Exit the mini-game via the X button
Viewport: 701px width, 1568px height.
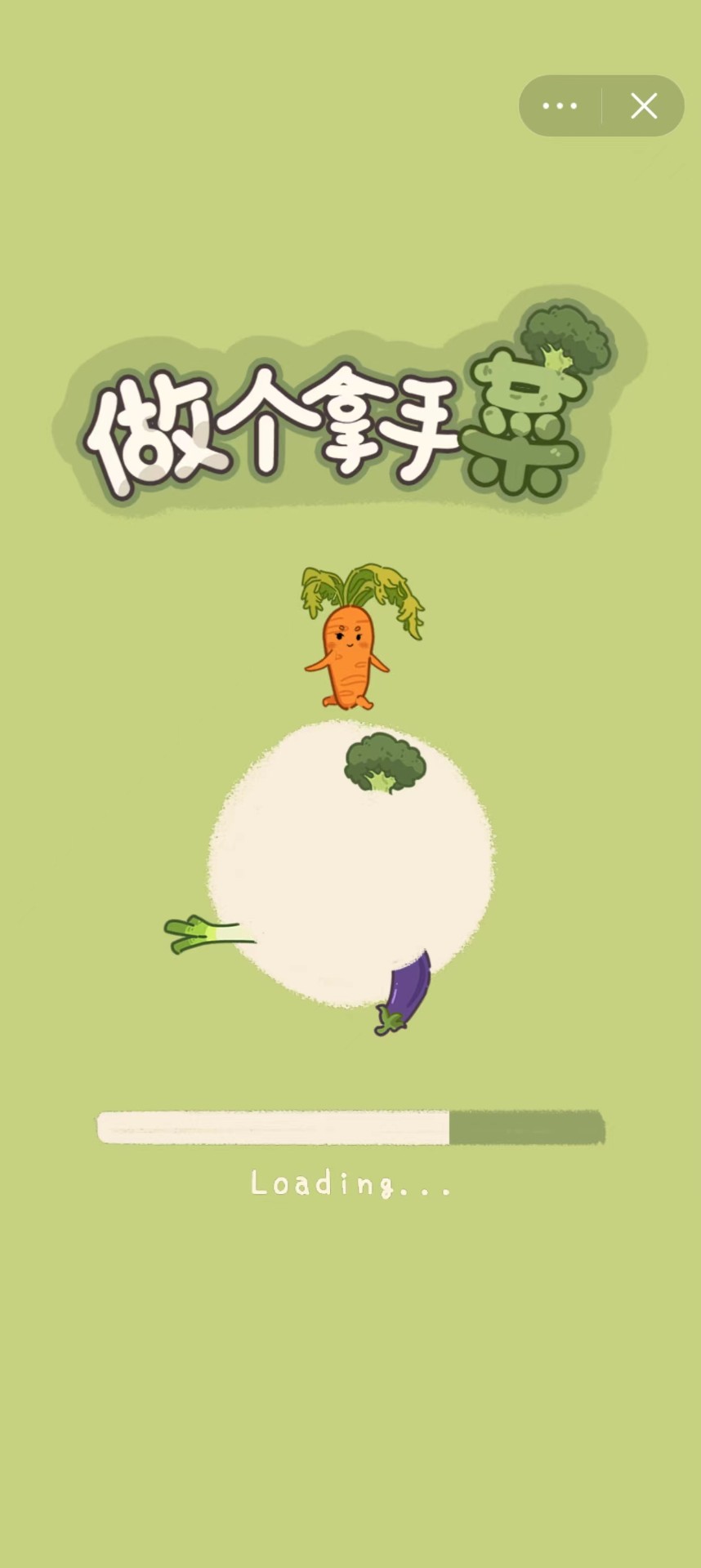coord(644,105)
